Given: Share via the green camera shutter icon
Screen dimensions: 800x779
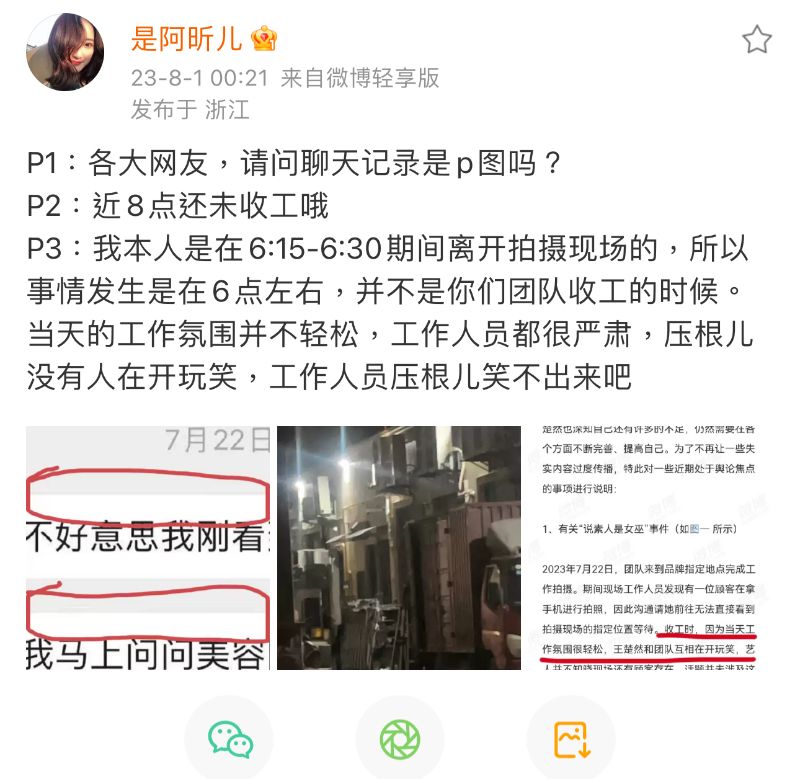Looking at the screenshot, I should pyautogui.click(x=400, y=740).
